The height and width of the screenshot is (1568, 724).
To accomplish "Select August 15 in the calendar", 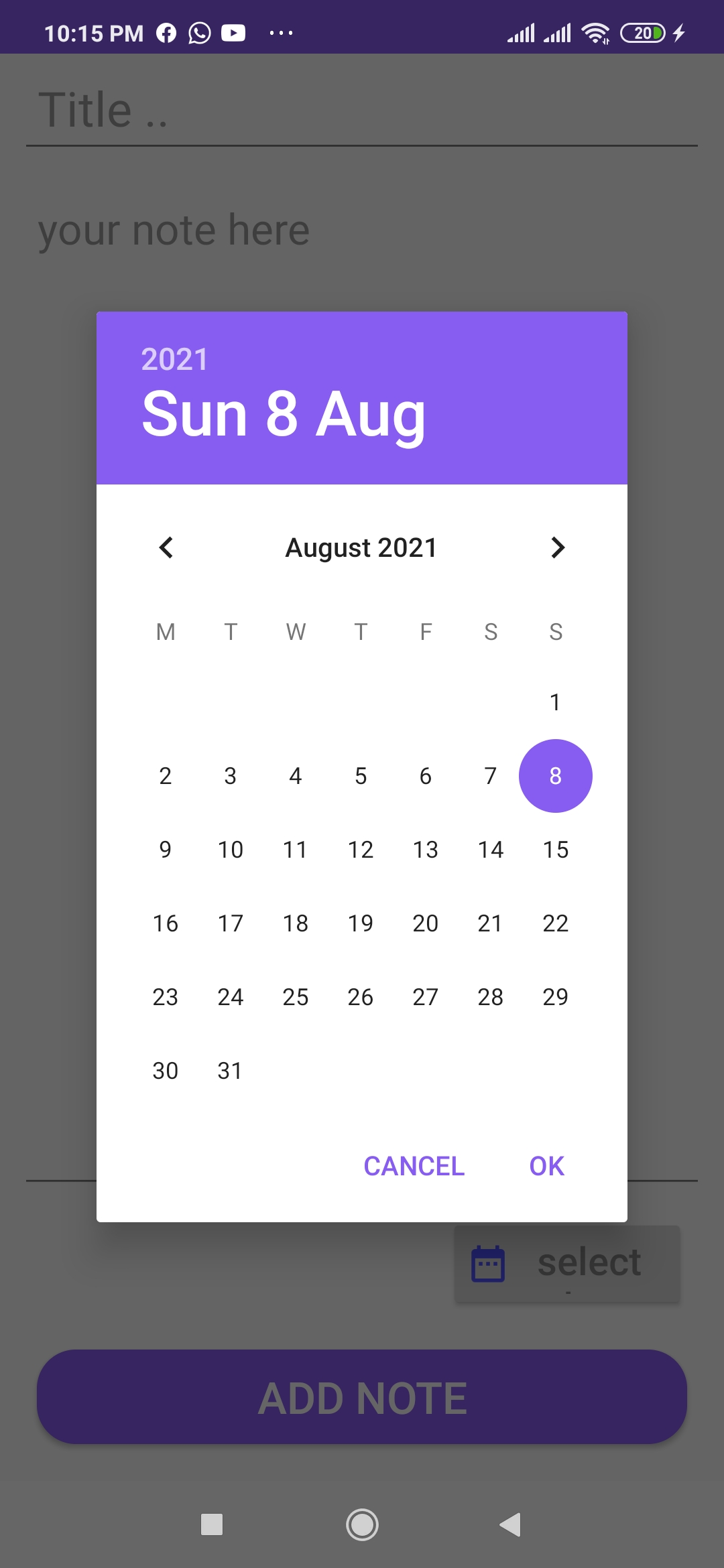I will 554,849.
